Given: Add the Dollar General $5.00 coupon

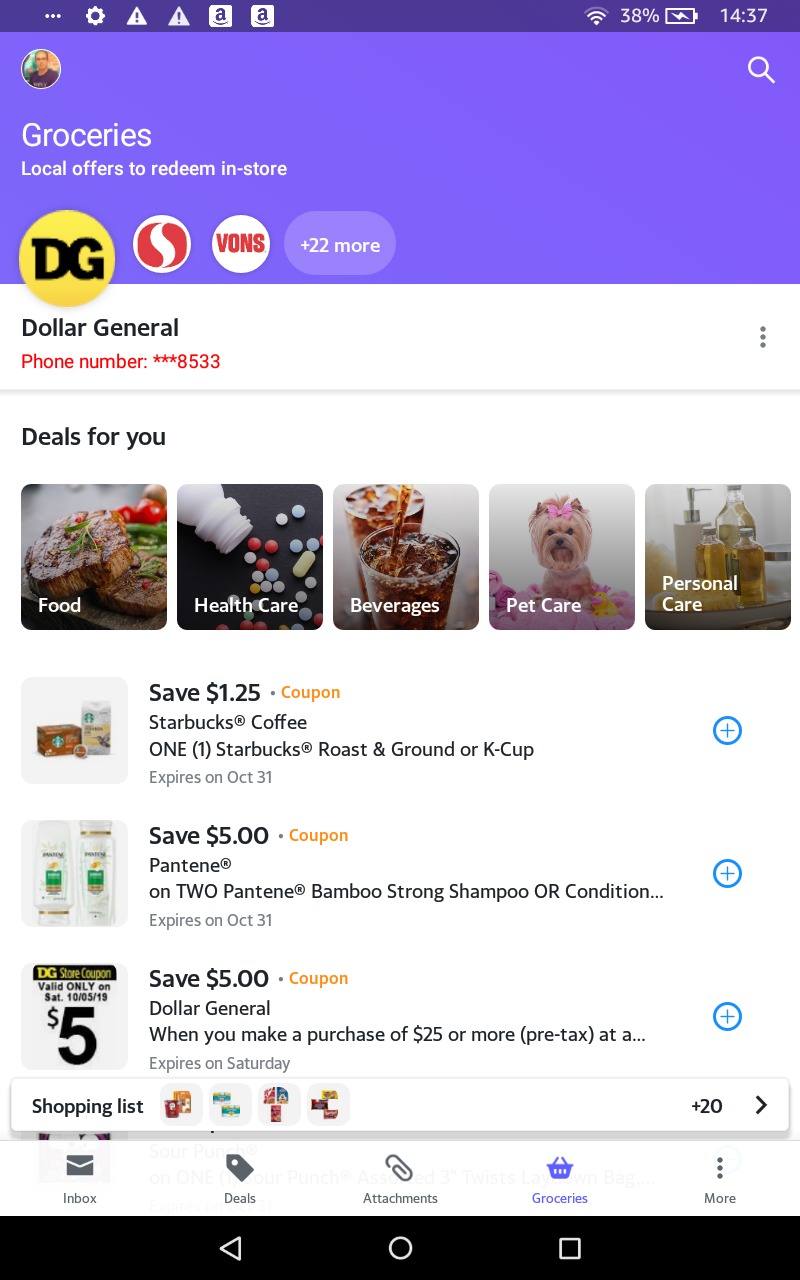Looking at the screenshot, I should (727, 1017).
